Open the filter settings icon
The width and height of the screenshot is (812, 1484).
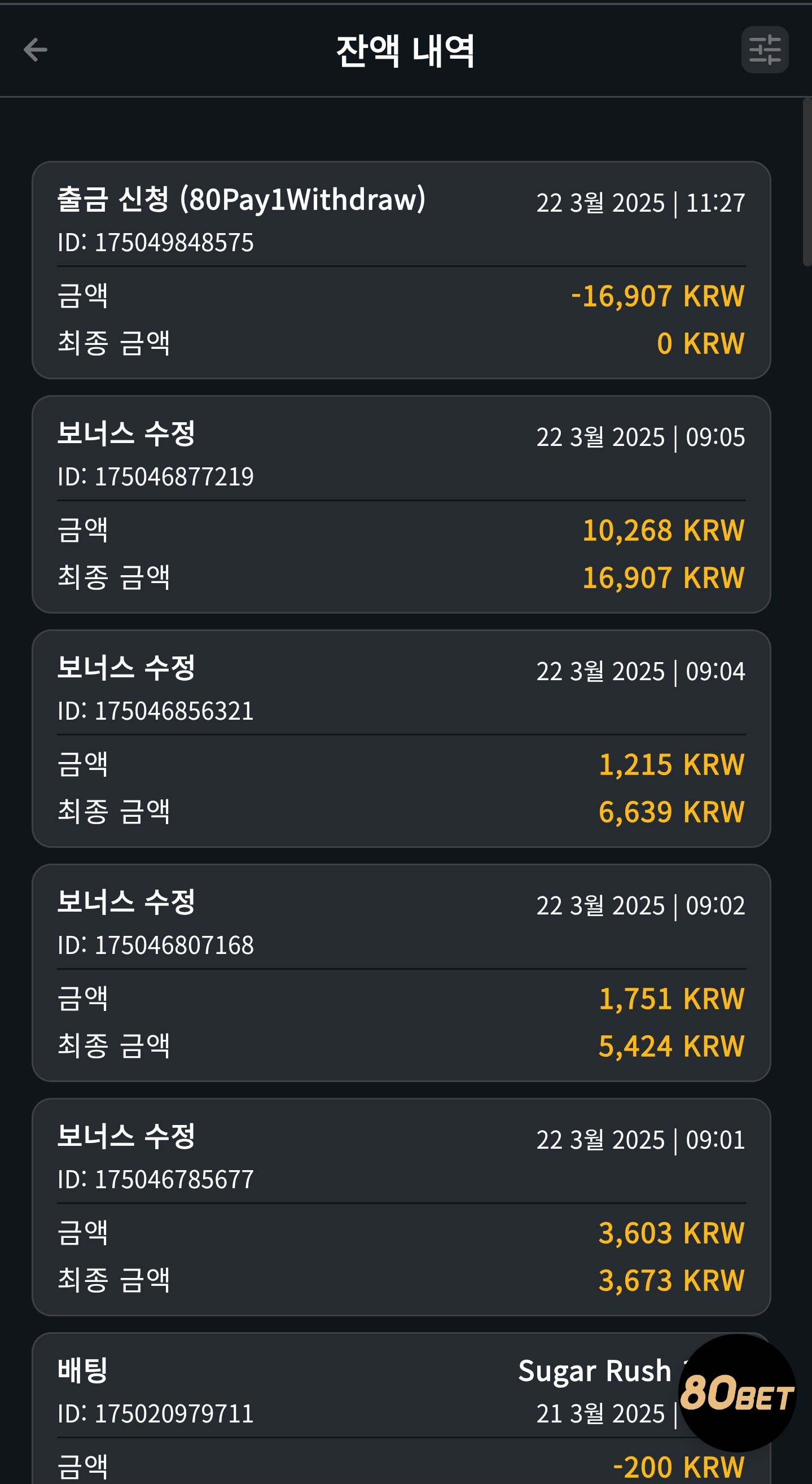[765, 50]
